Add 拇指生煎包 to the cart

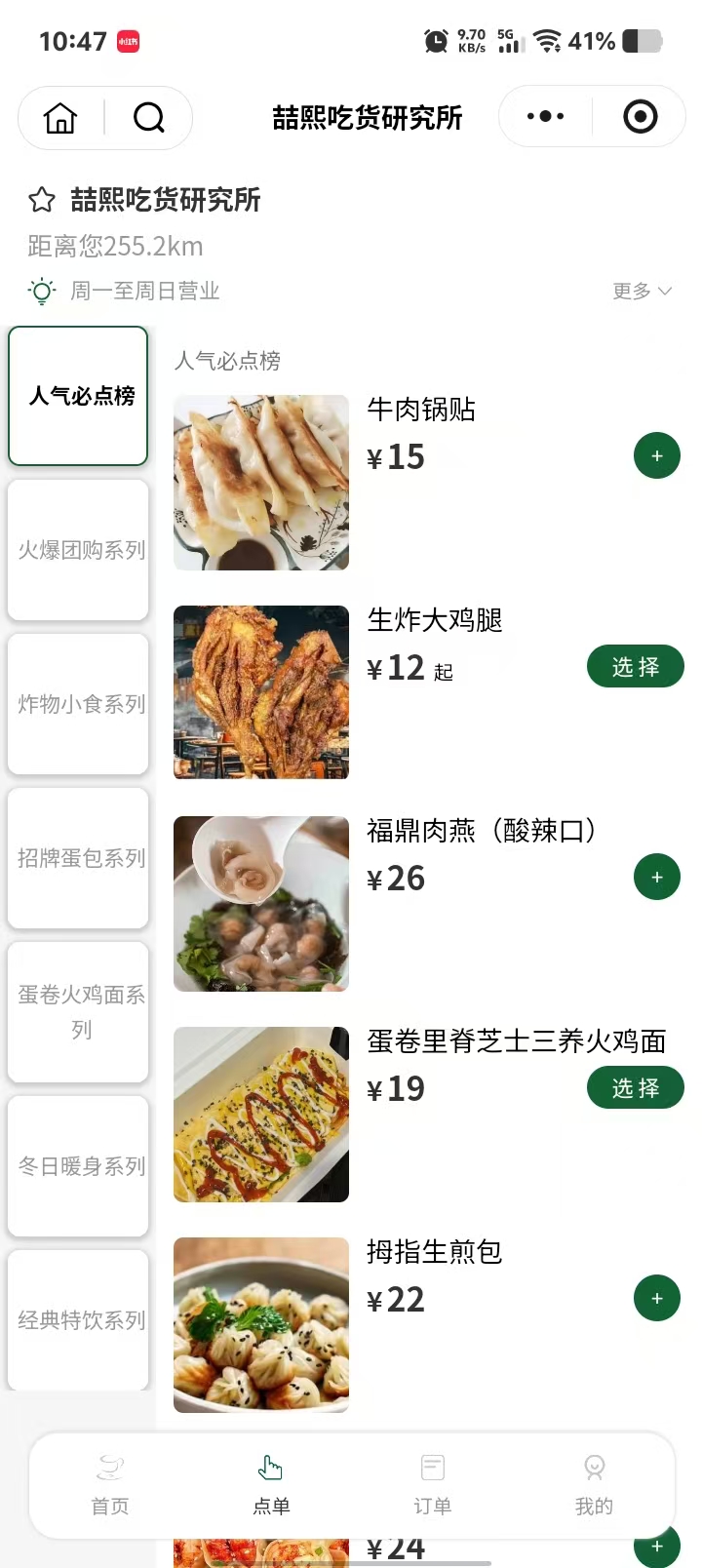[x=657, y=1299]
